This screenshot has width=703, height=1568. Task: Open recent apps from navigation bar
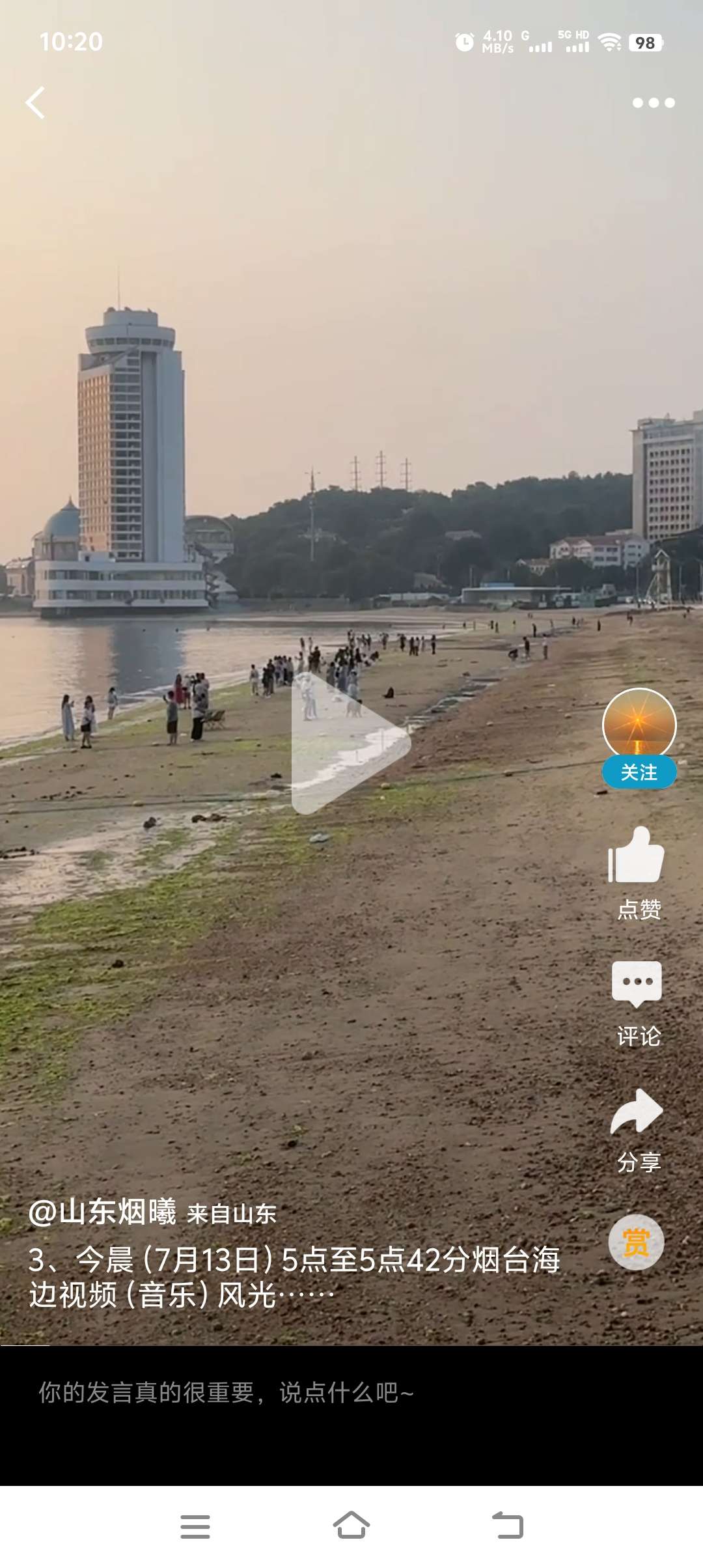tap(195, 1526)
